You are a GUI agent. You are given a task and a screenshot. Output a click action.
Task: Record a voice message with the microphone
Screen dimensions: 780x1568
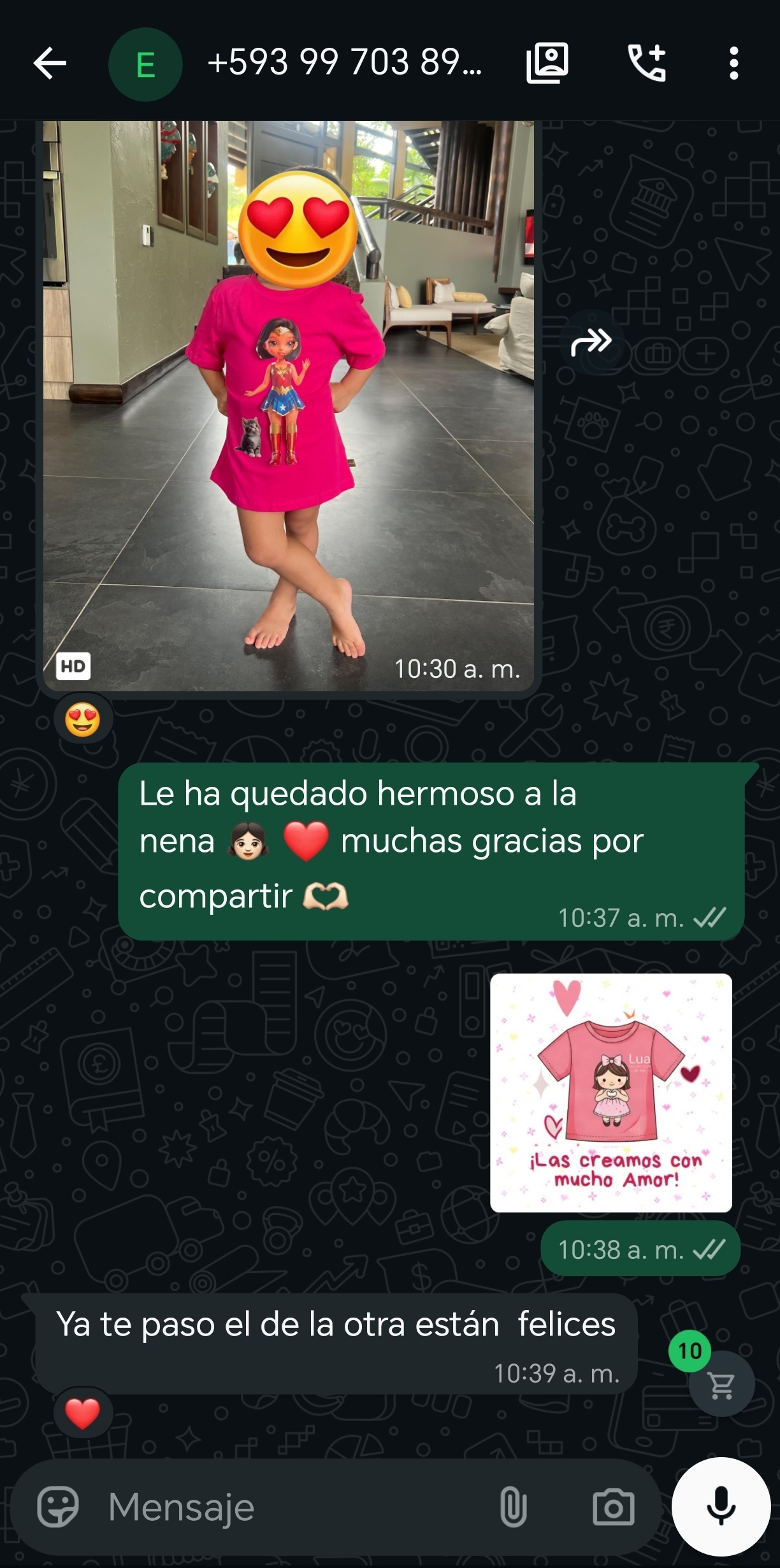(x=721, y=1507)
